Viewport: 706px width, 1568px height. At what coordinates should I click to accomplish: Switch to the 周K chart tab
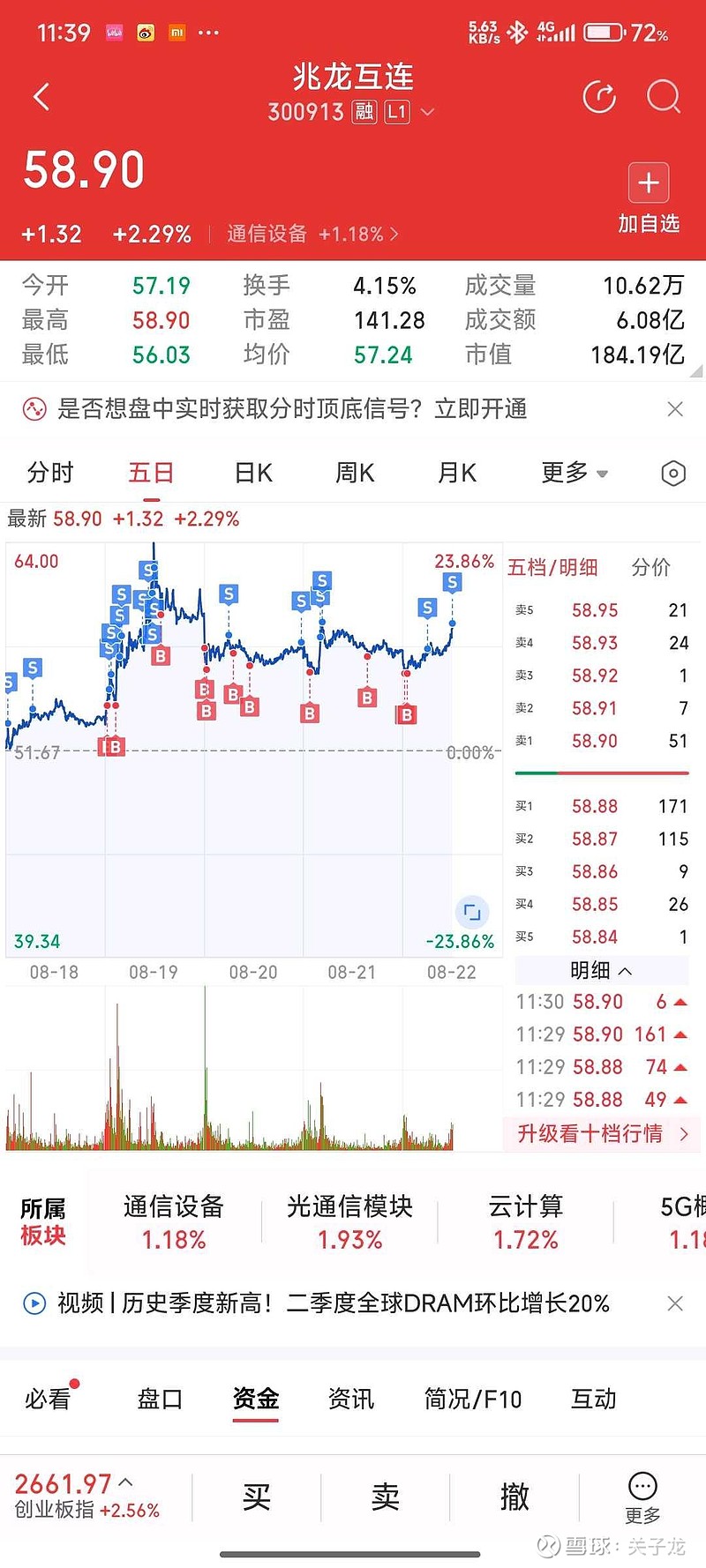[x=355, y=473]
